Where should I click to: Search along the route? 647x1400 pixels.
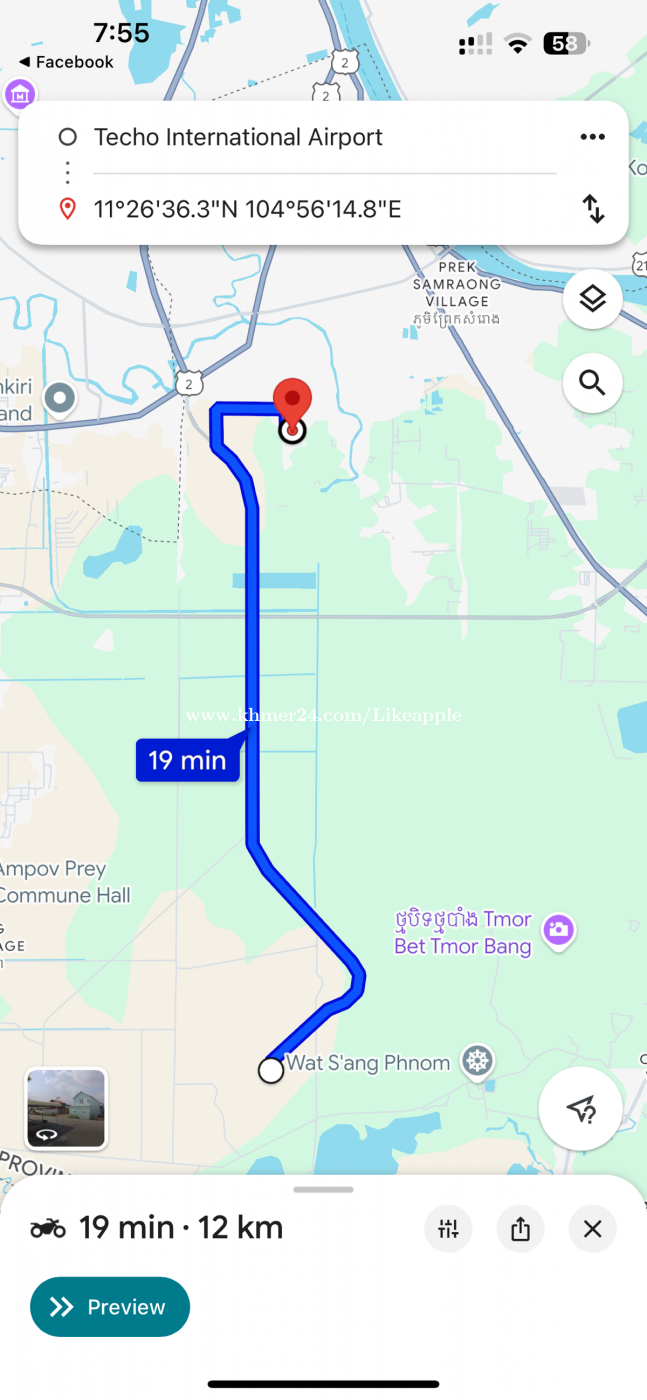[x=592, y=382]
